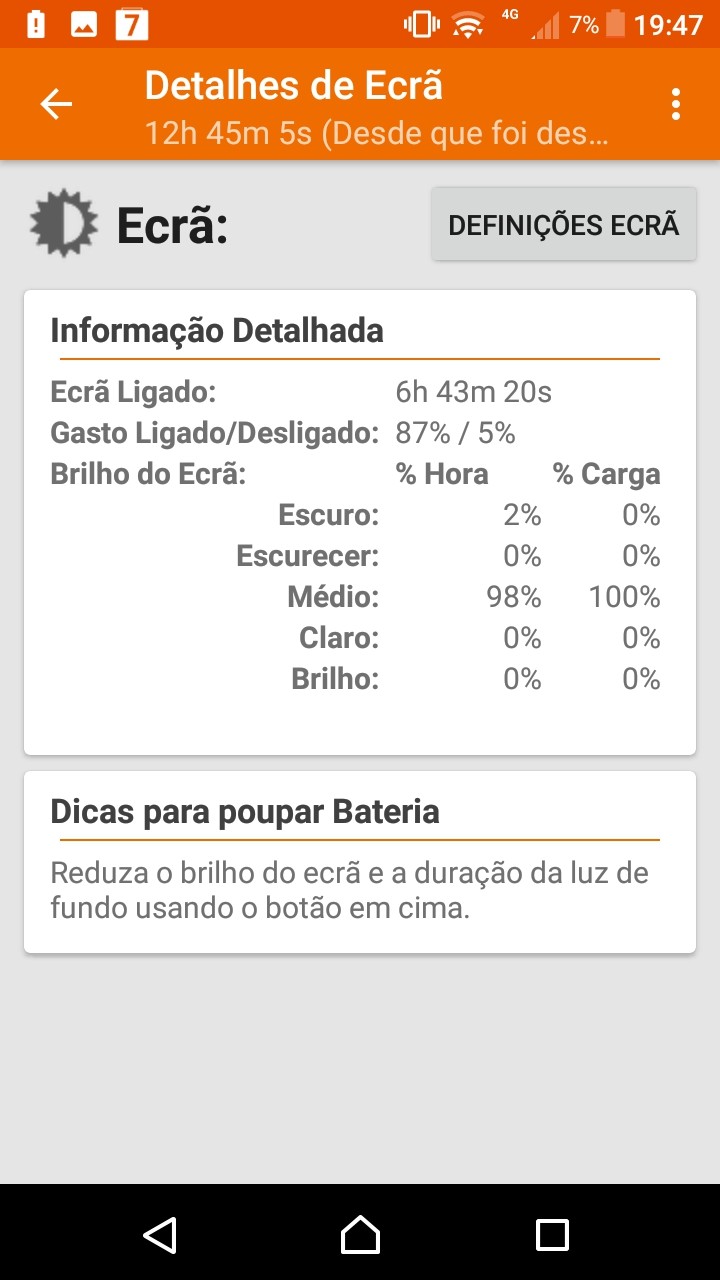Image resolution: width=720 pixels, height=1280 pixels.
Task: Open the recent apps overview
Action: [552, 1234]
